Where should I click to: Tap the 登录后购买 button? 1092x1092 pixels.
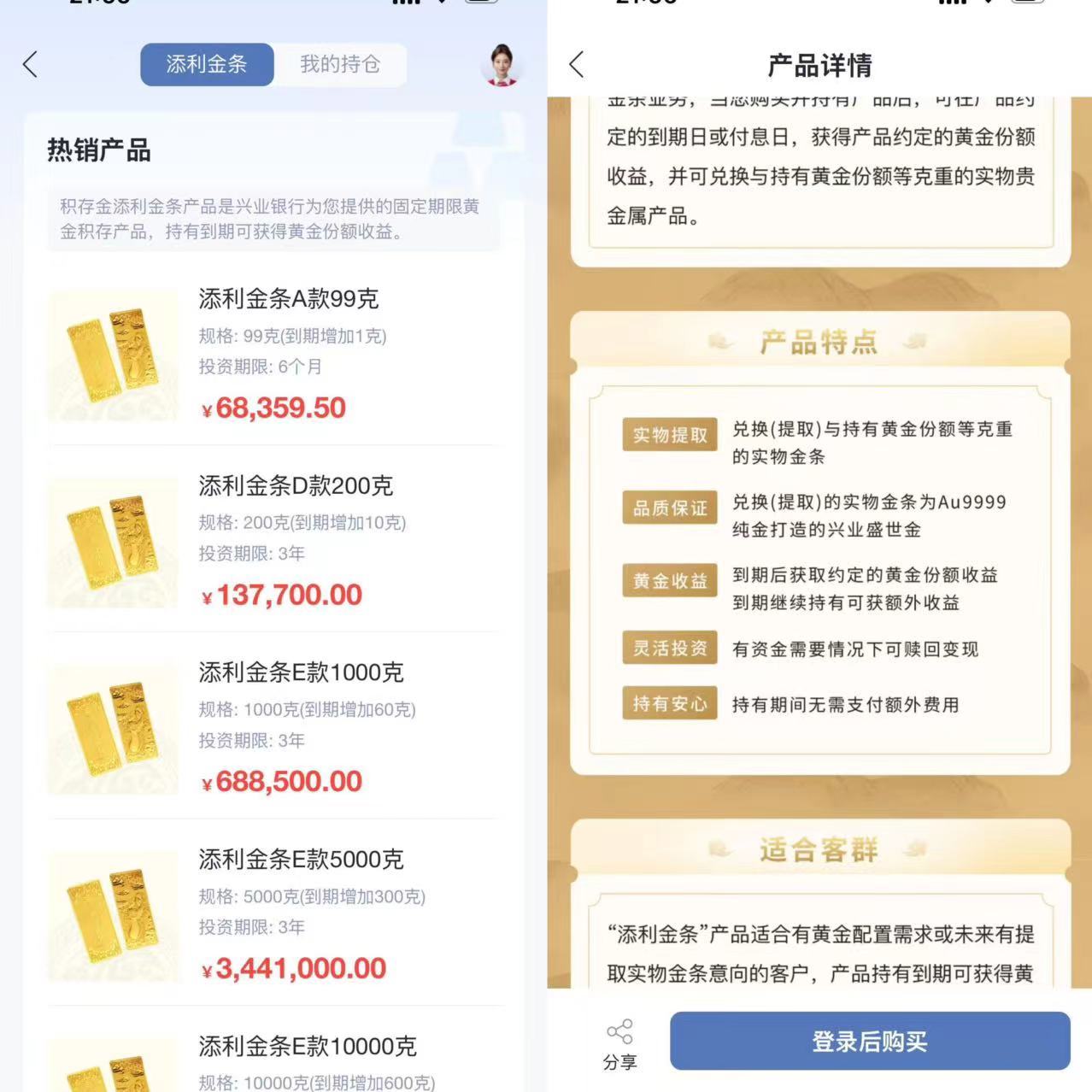[x=869, y=1042]
